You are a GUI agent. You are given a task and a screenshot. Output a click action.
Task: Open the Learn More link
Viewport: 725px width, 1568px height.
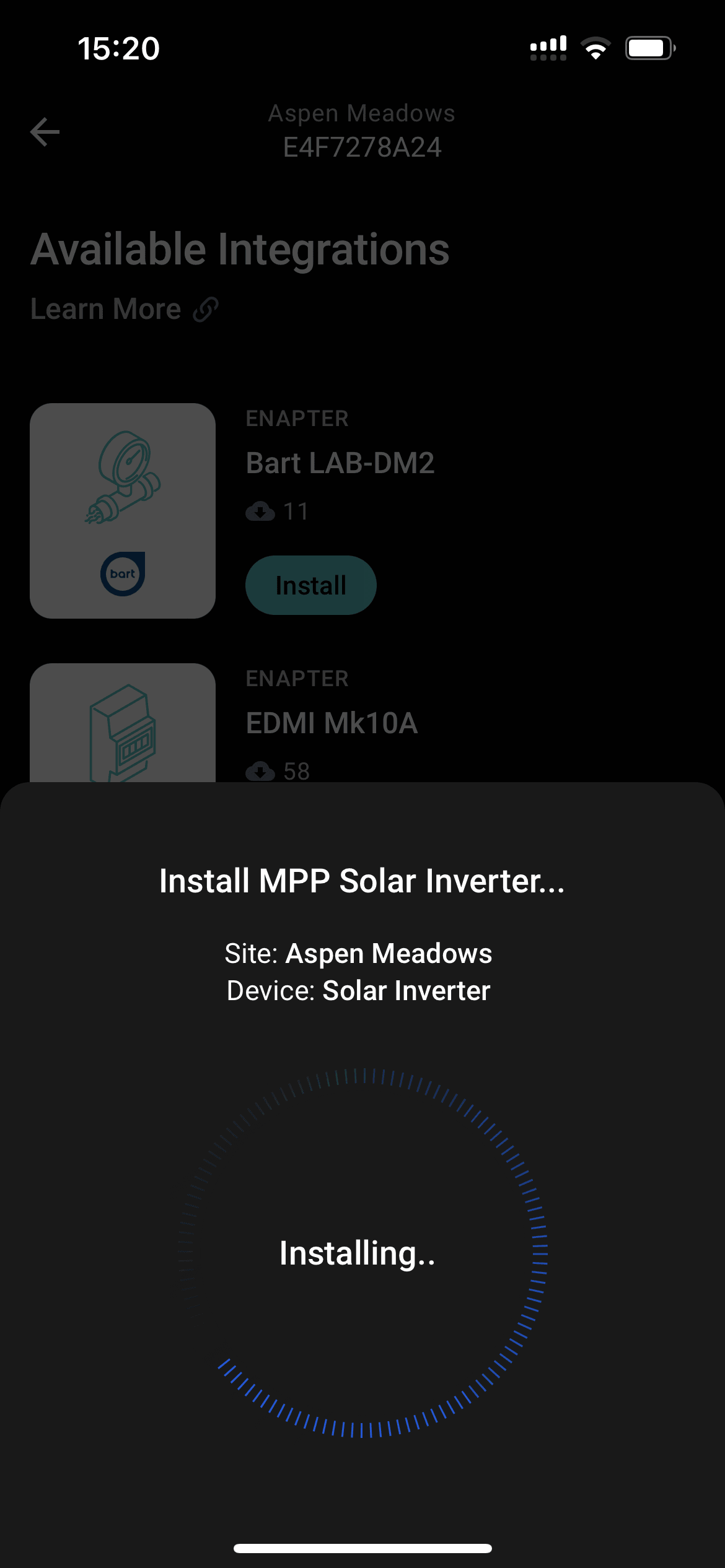click(105, 308)
